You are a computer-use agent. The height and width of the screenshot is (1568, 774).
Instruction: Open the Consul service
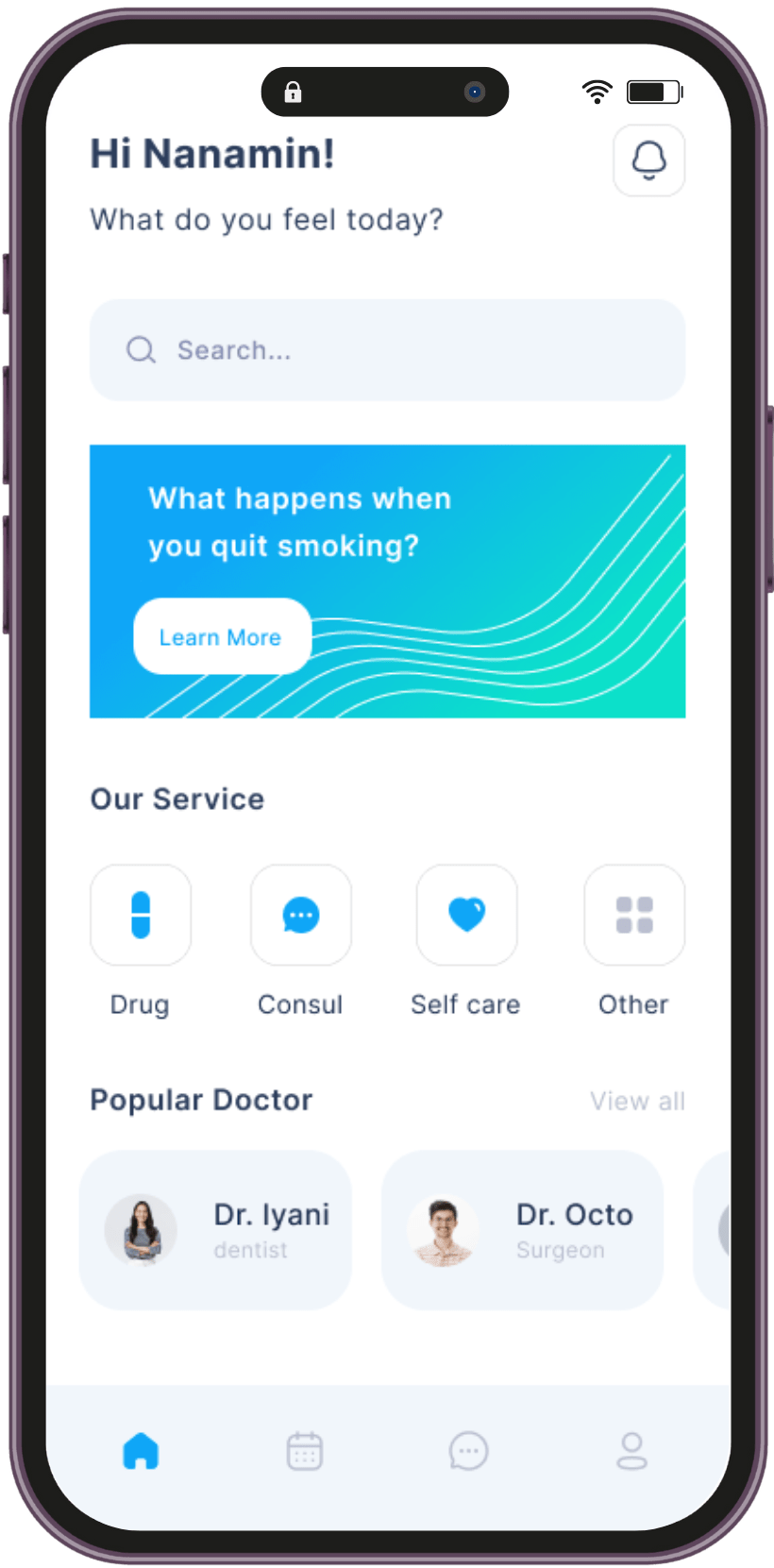(301, 915)
